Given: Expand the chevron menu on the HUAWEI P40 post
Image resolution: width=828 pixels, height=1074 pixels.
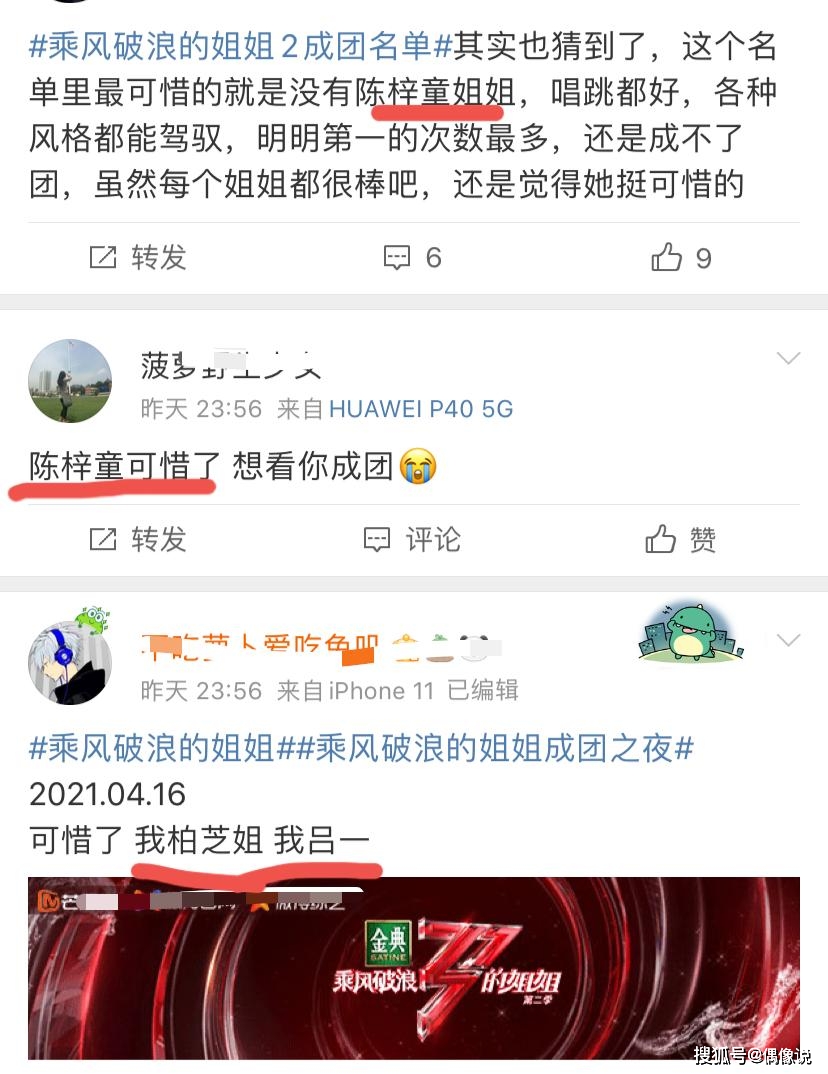Looking at the screenshot, I should [x=788, y=358].
